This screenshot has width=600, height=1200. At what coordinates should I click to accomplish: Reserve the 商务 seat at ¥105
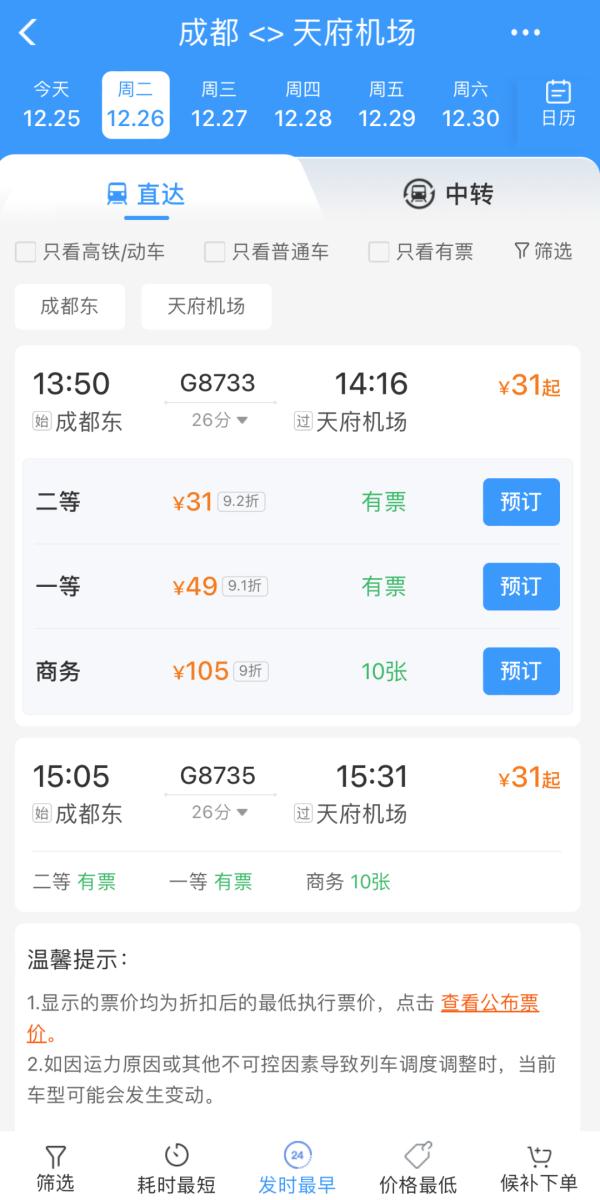(x=521, y=670)
